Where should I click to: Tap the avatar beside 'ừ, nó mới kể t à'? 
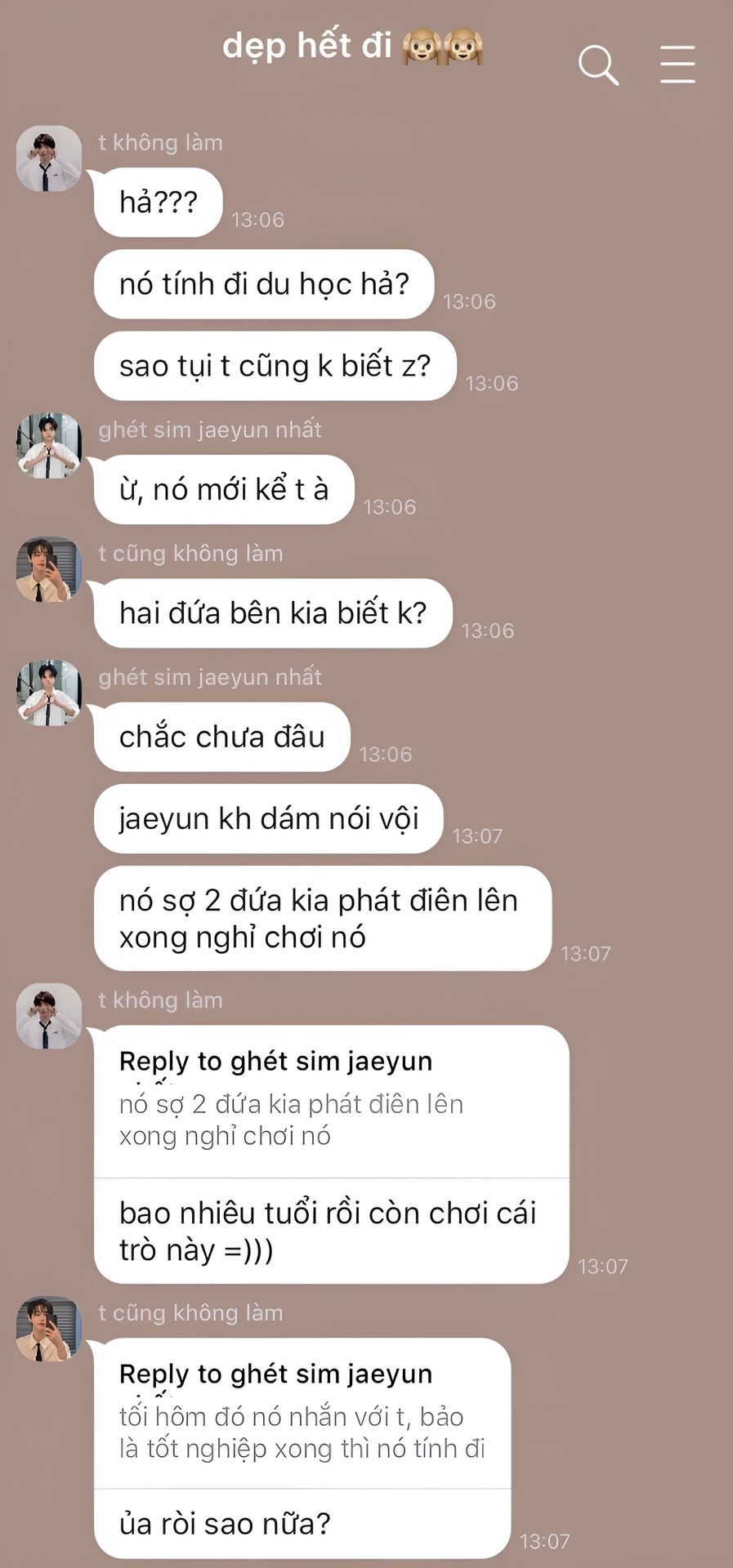pyautogui.click(x=49, y=446)
